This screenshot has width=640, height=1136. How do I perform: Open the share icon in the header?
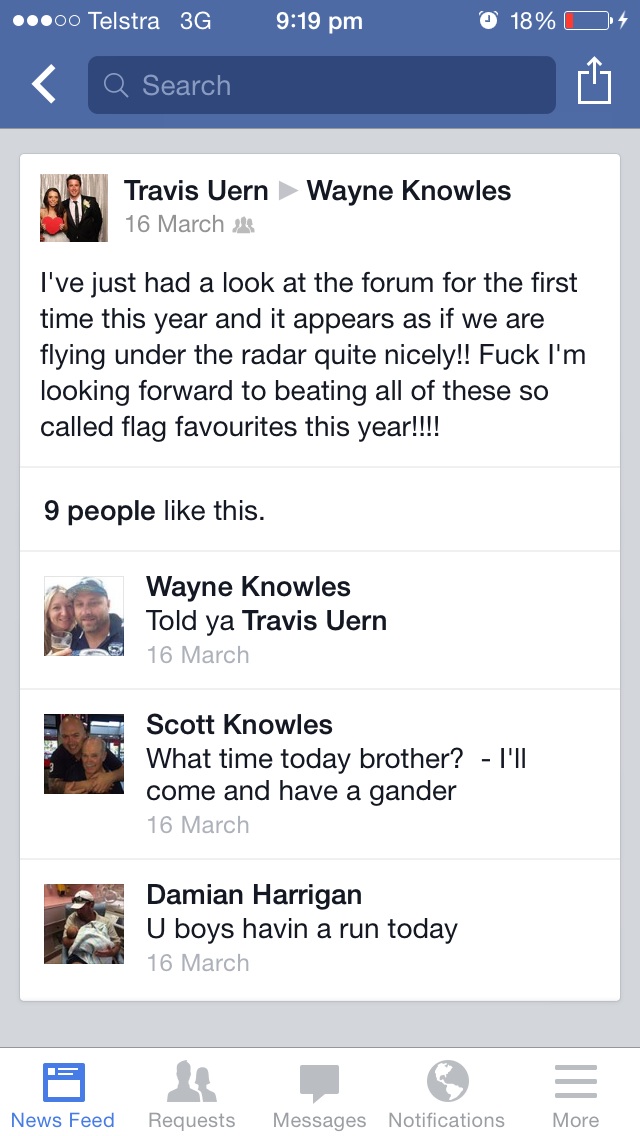(594, 82)
